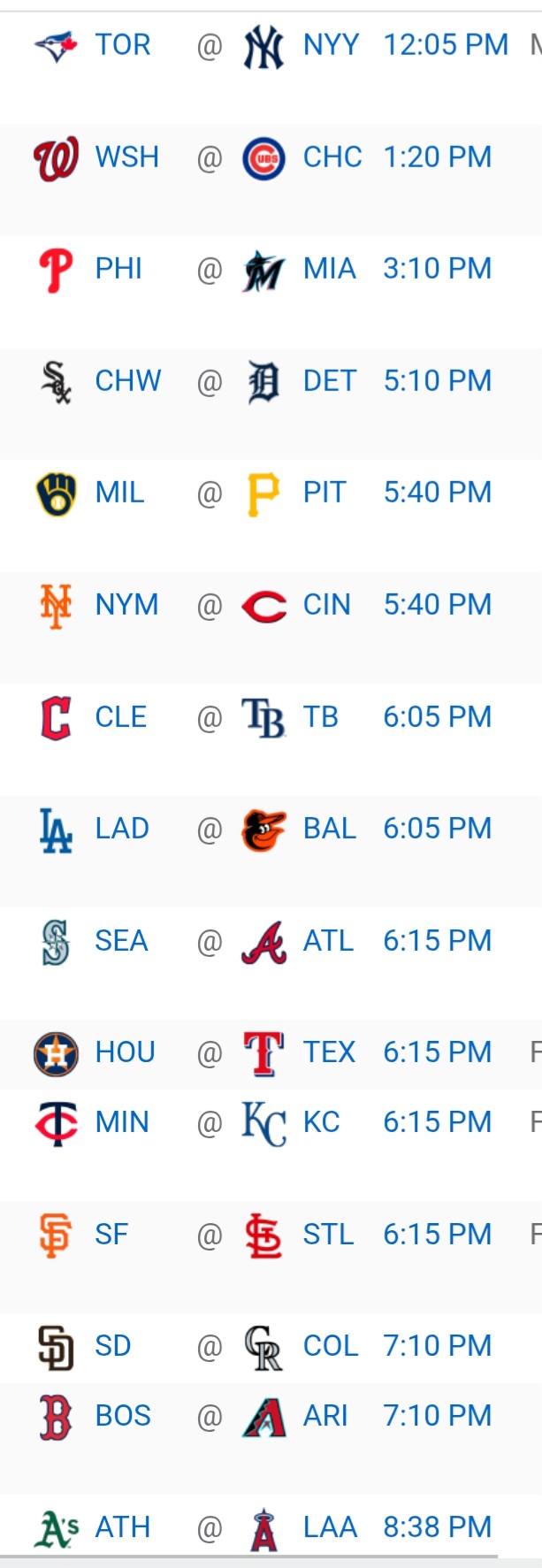Select the PHI team link

(118, 268)
